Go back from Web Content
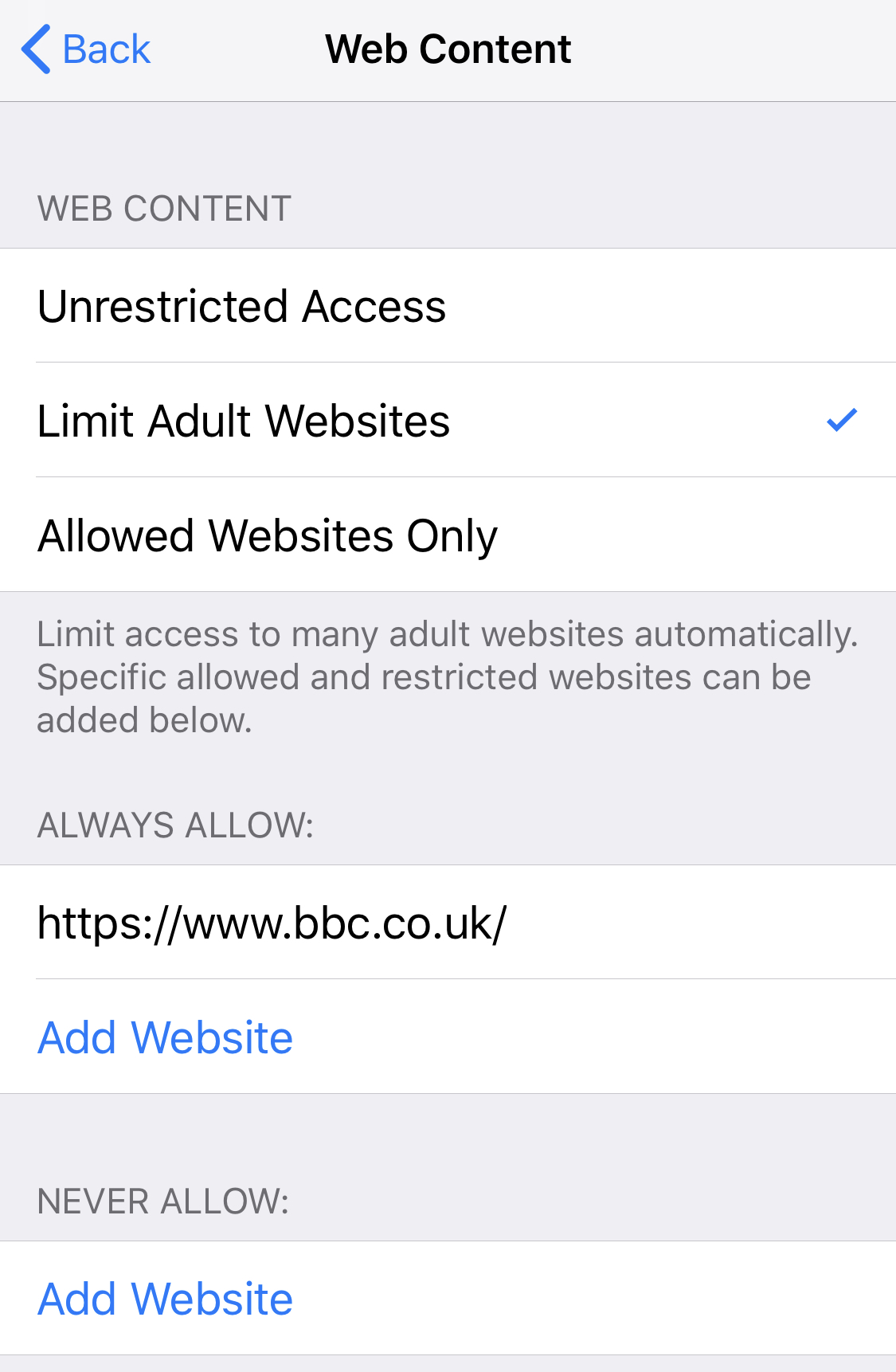Viewport: 896px width, 1372px height. click(86, 49)
